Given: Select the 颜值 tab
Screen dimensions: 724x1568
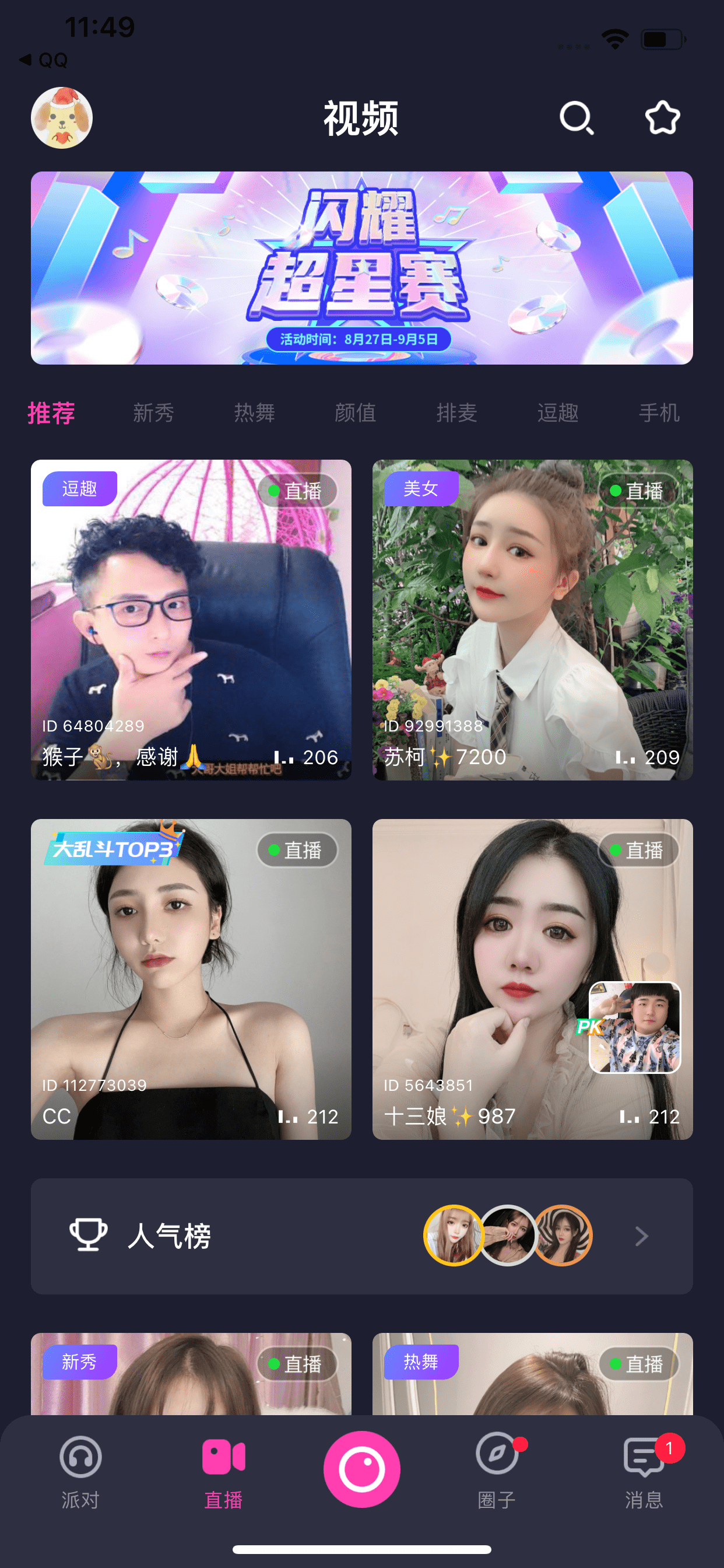Looking at the screenshot, I should [356, 412].
